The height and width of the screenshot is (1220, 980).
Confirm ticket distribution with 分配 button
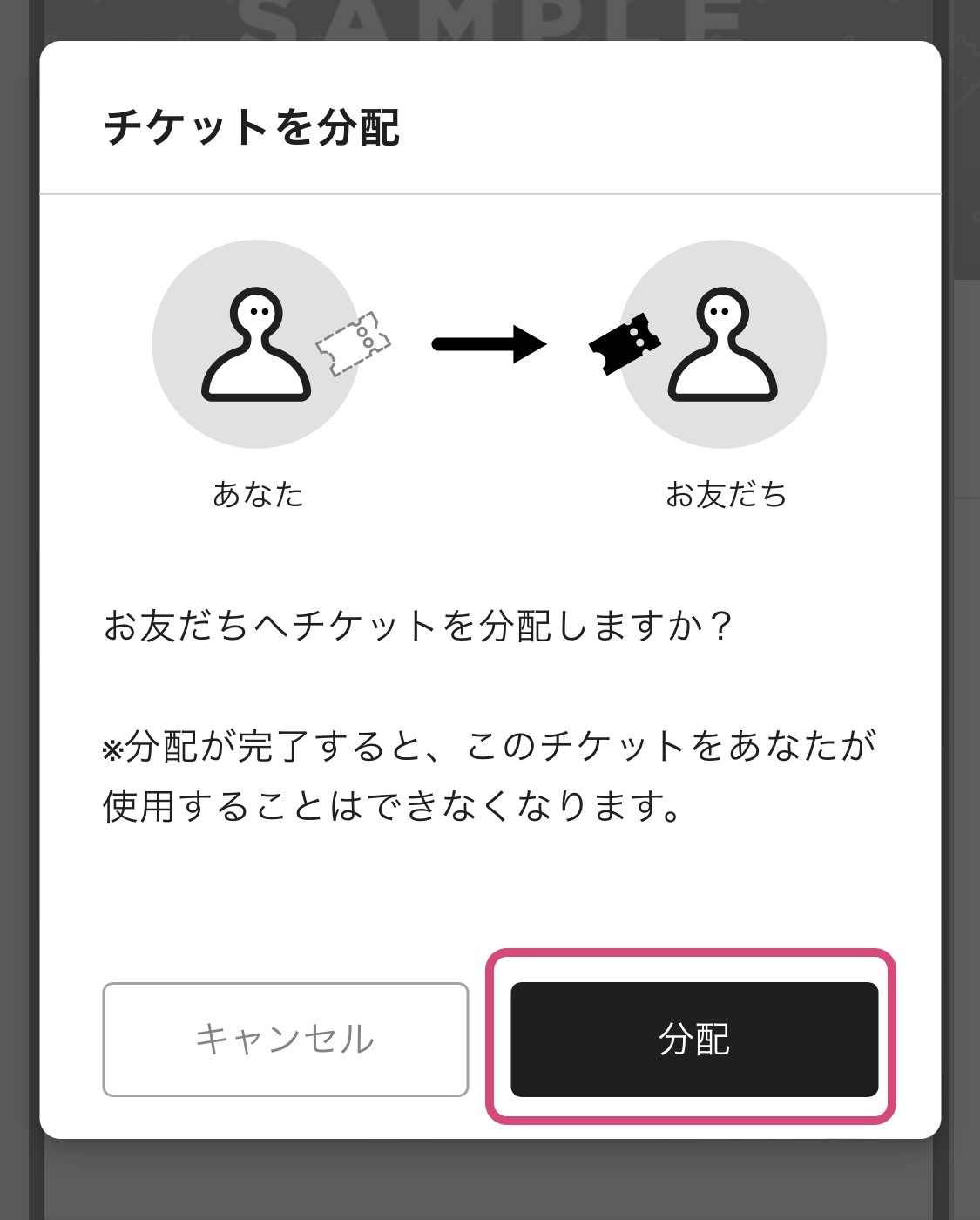pyautogui.click(x=694, y=1039)
